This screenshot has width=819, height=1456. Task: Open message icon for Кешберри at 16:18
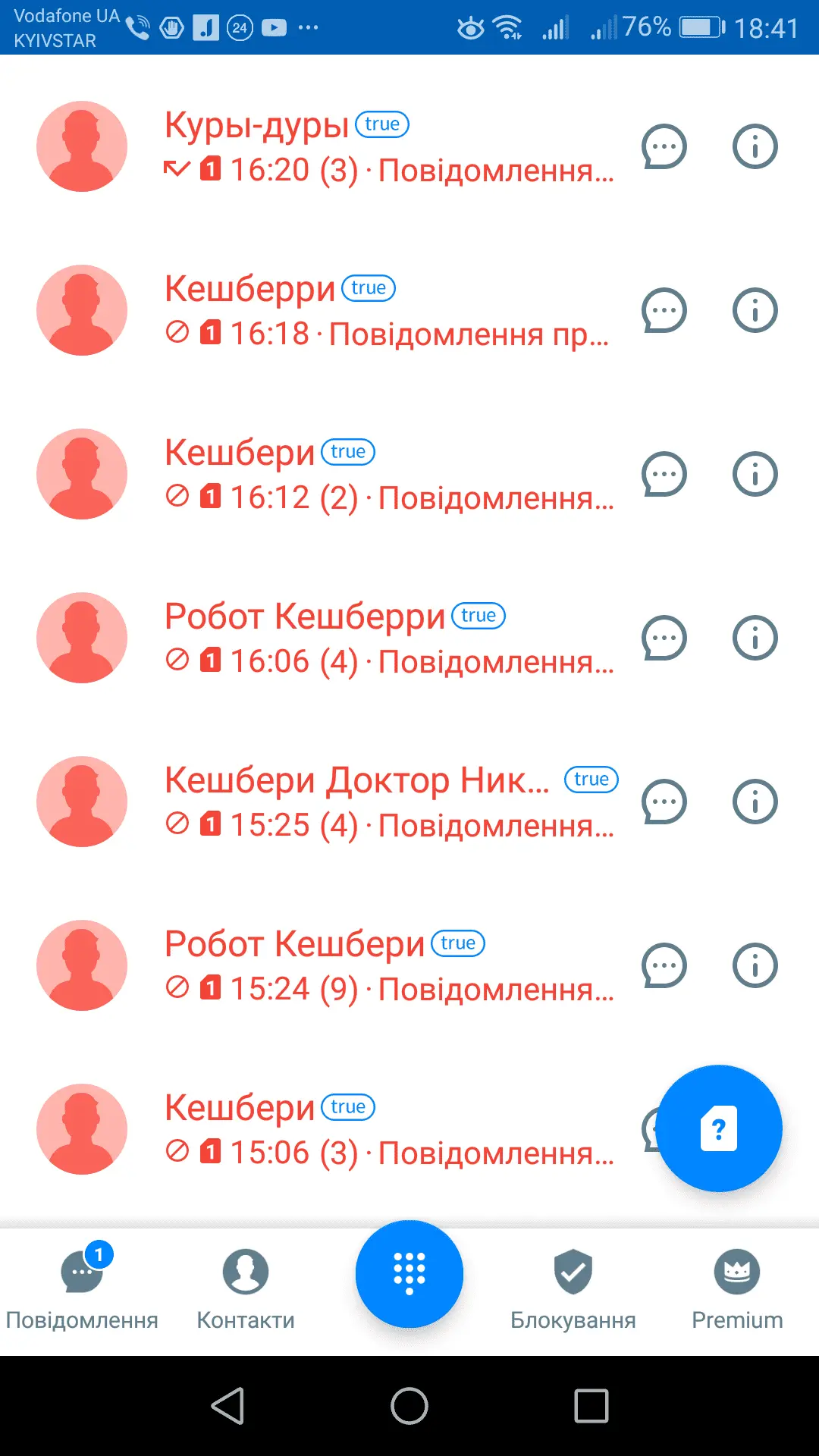[664, 311]
